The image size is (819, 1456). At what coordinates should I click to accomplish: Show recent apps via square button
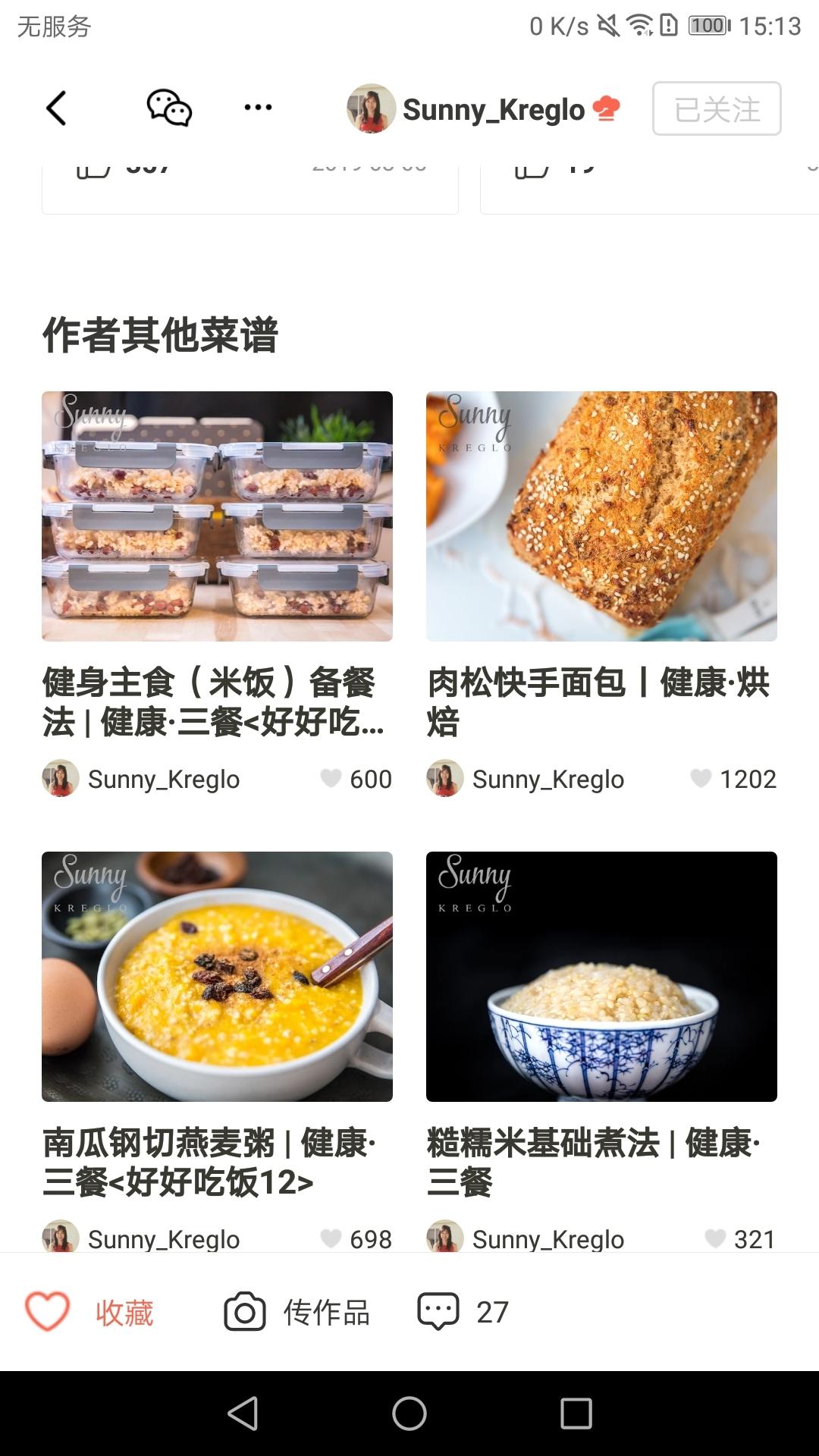(576, 1414)
